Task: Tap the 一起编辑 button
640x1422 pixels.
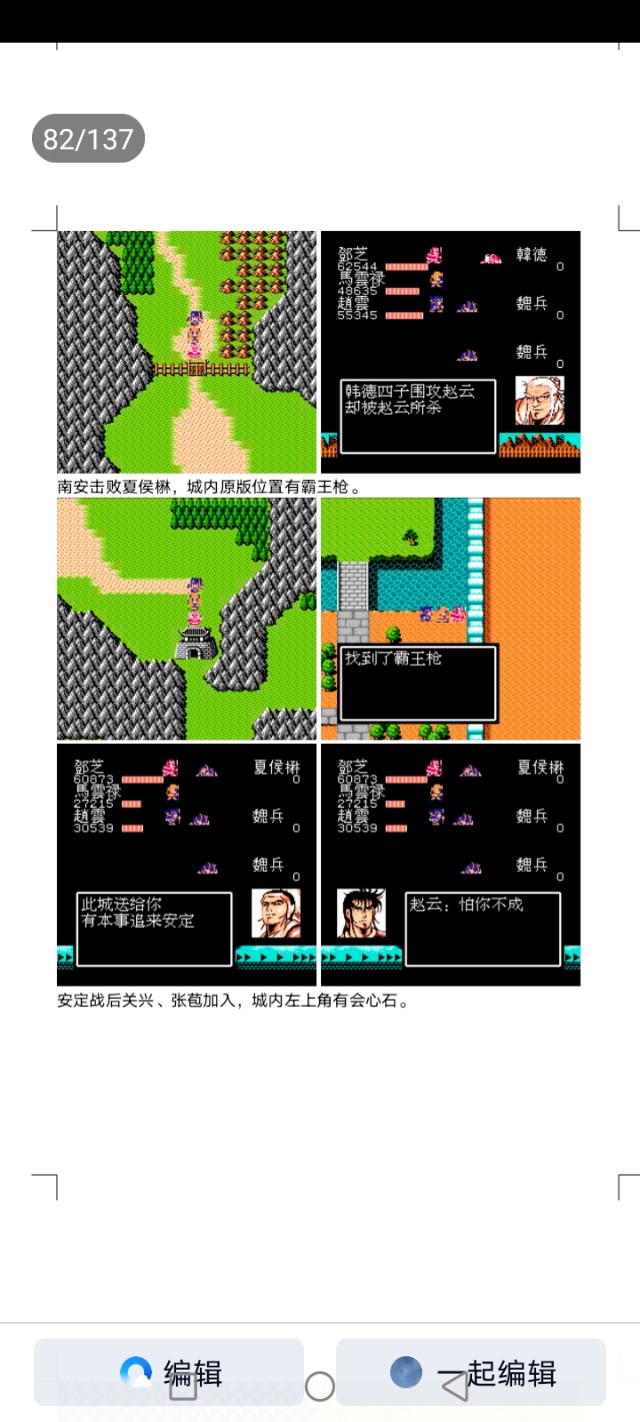Action: 470,1372
